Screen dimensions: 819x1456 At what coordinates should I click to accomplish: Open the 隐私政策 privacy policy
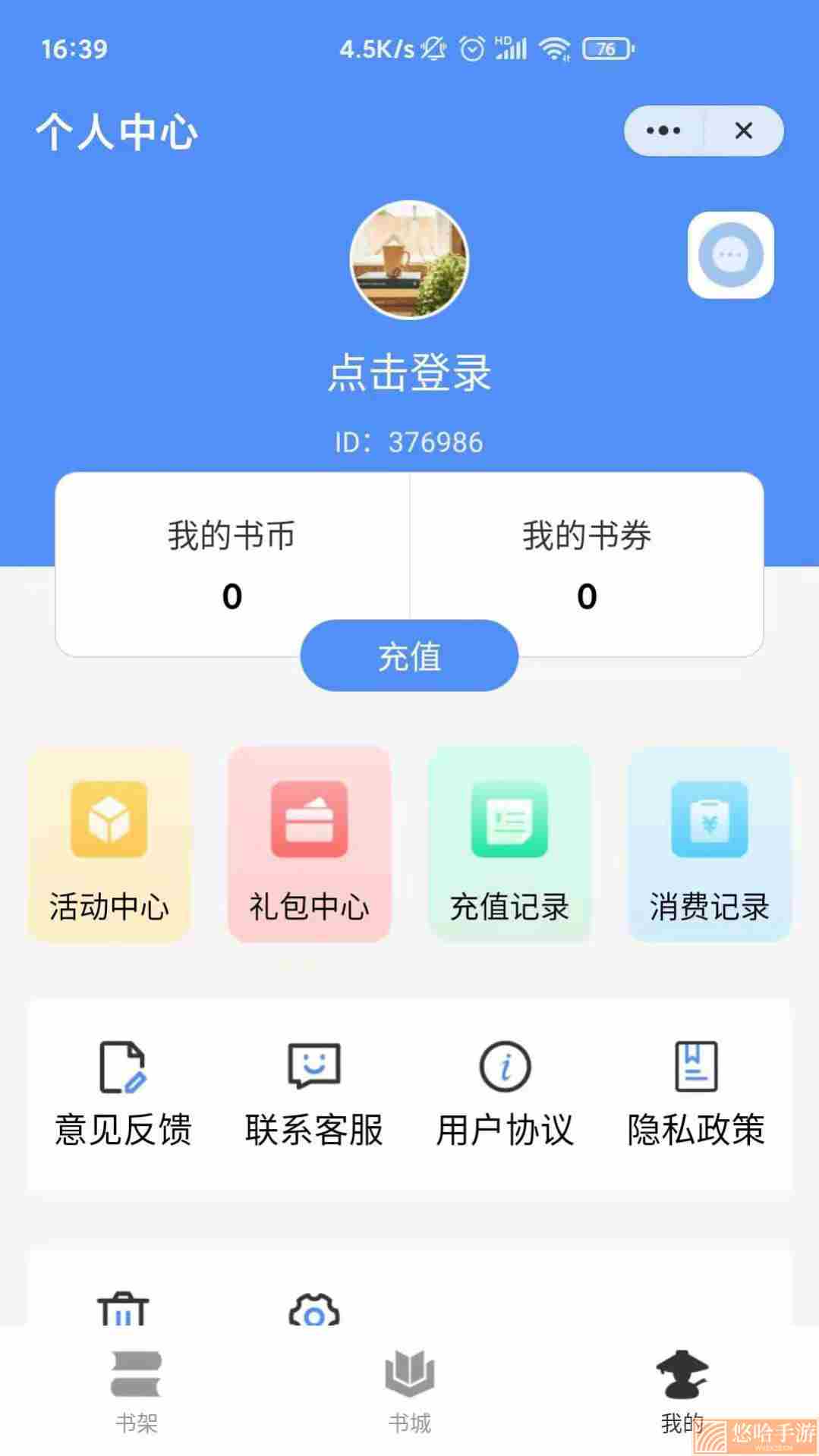point(695,1094)
